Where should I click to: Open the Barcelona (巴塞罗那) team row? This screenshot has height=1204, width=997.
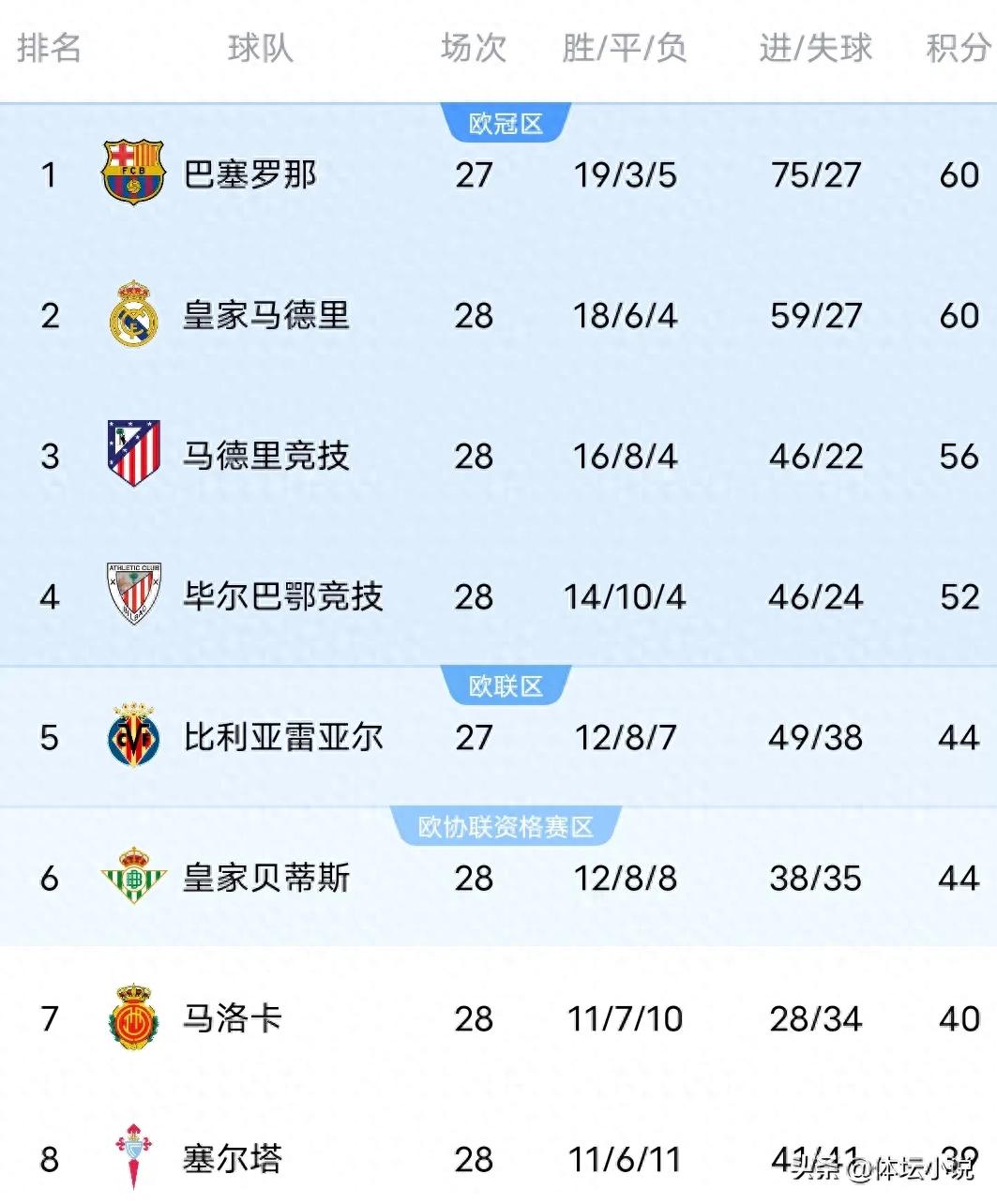tap(250, 174)
